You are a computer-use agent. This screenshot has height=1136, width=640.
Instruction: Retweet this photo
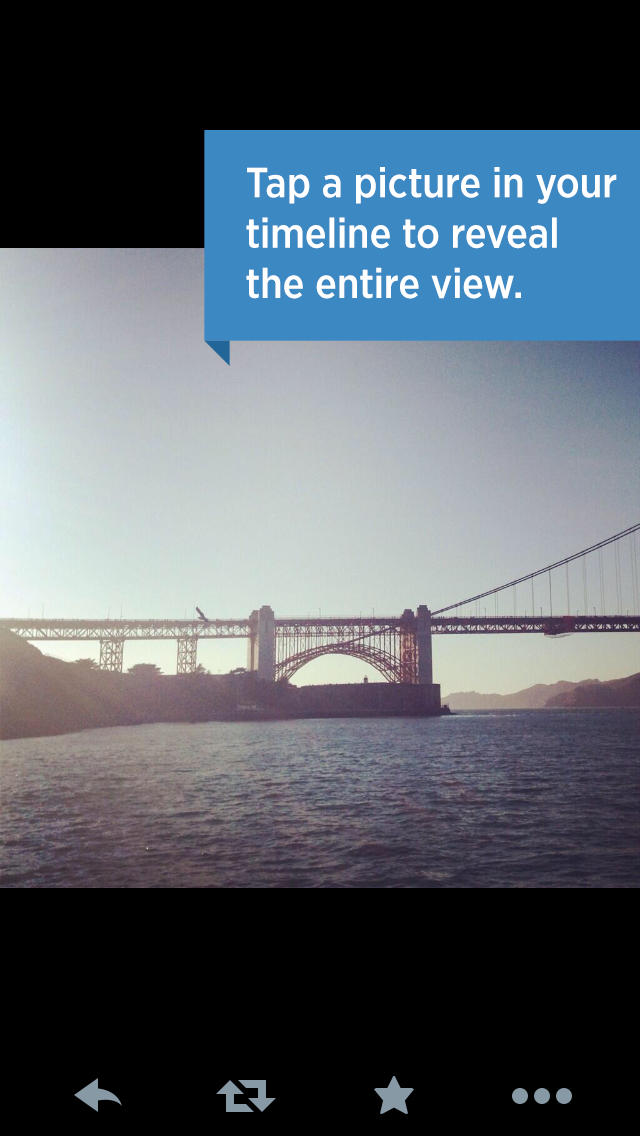[246, 1096]
